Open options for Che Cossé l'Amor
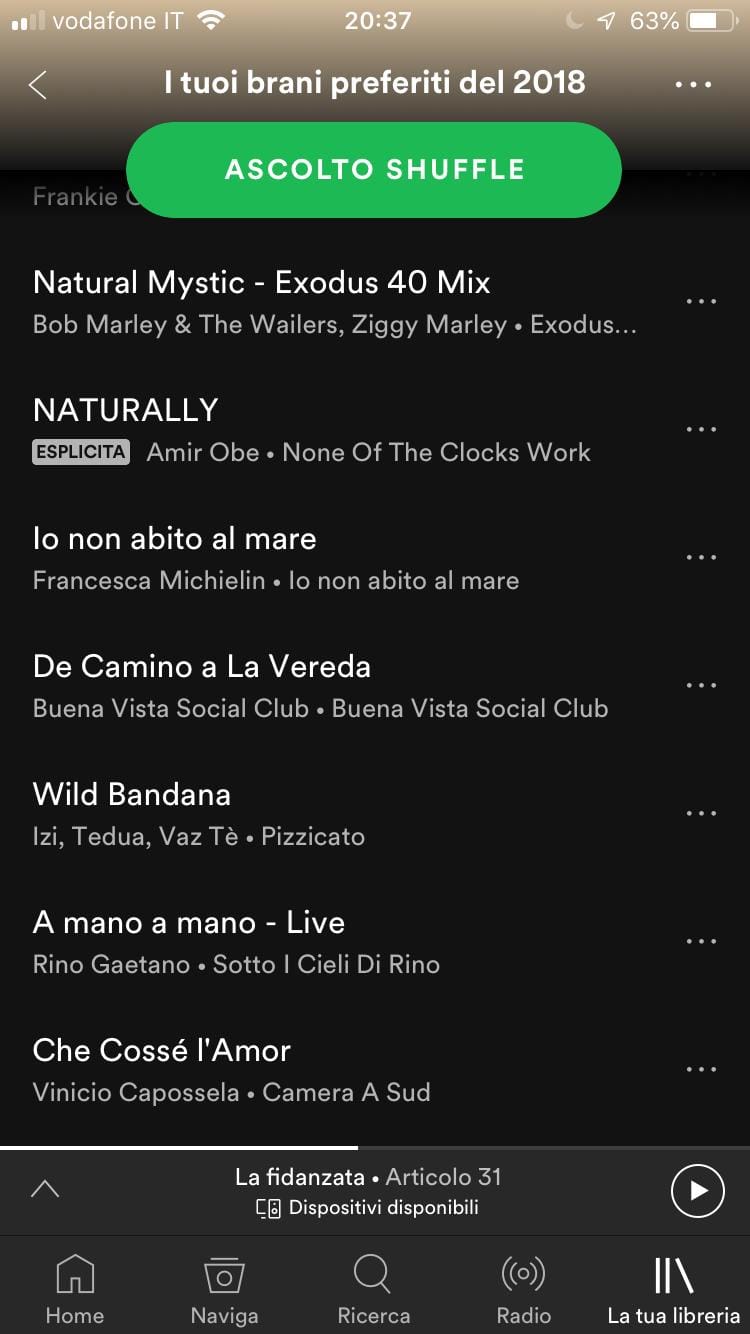750x1334 pixels. click(x=701, y=1069)
